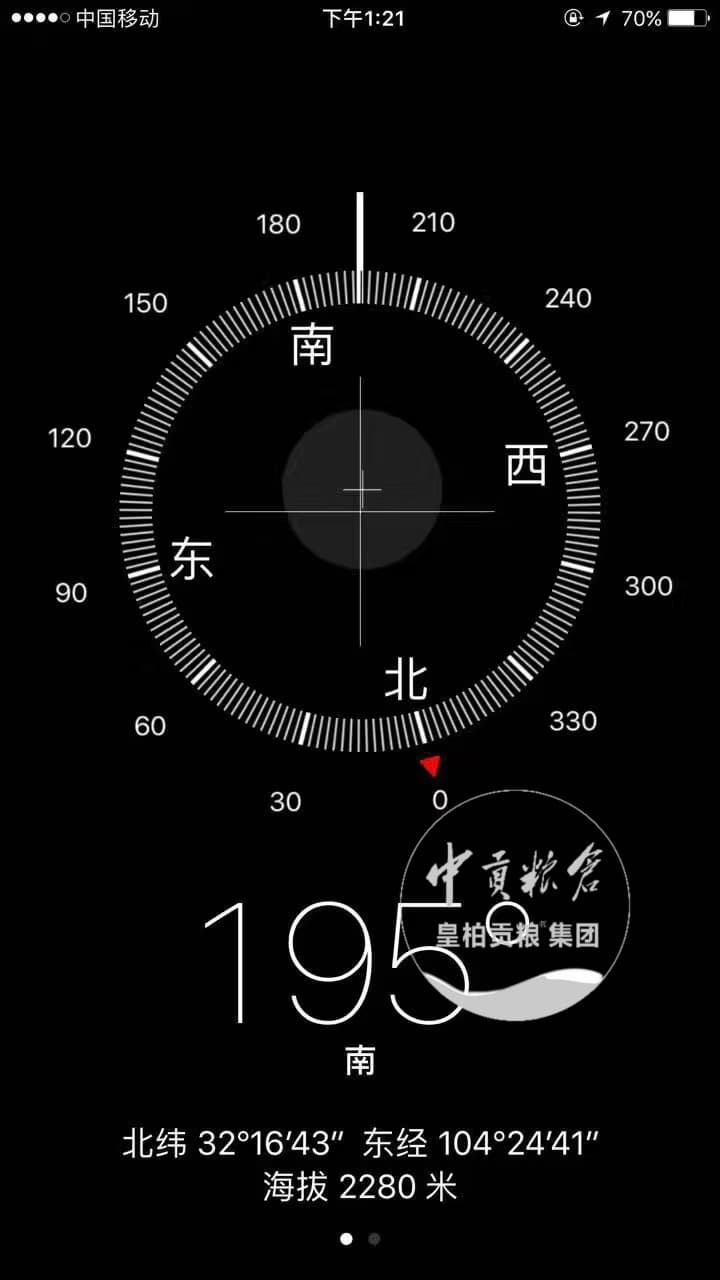Tap the 180 marking on the compass dial

tap(277, 224)
